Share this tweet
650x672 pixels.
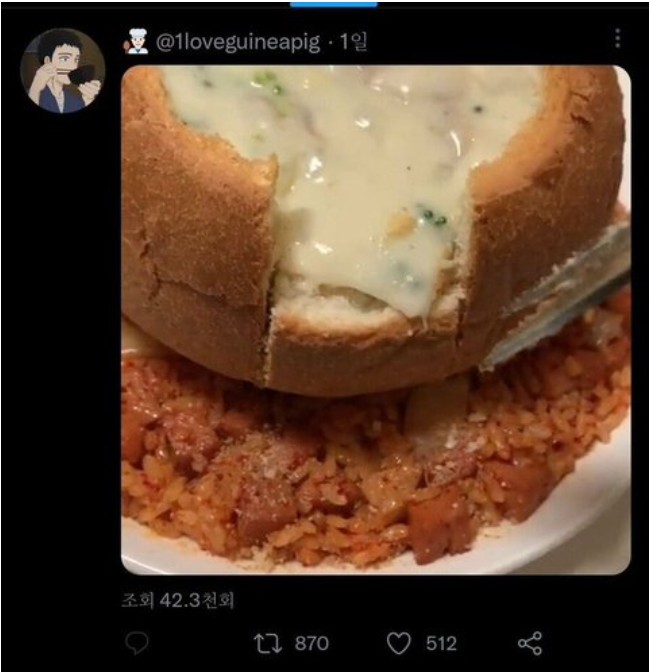[529, 643]
